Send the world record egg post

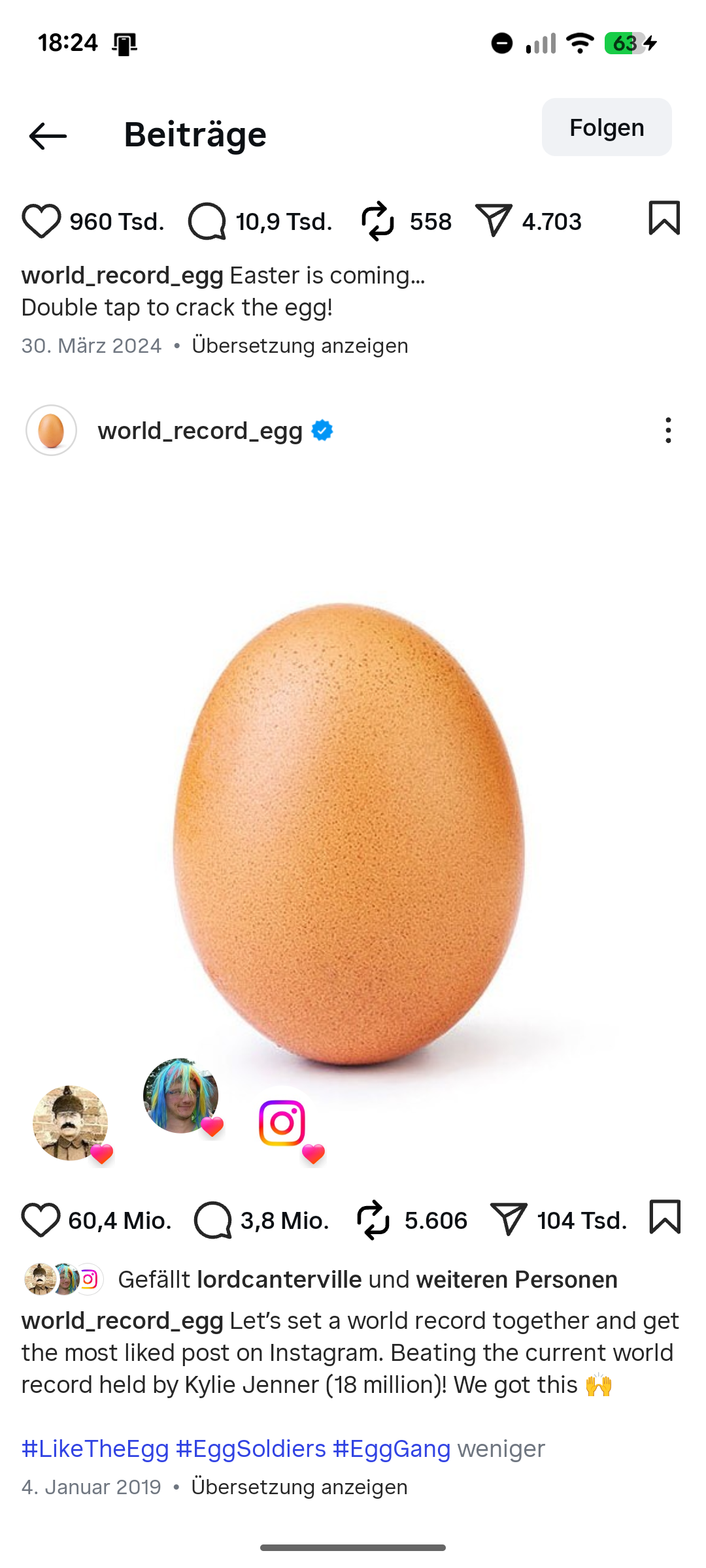(x=509, y=1220)
